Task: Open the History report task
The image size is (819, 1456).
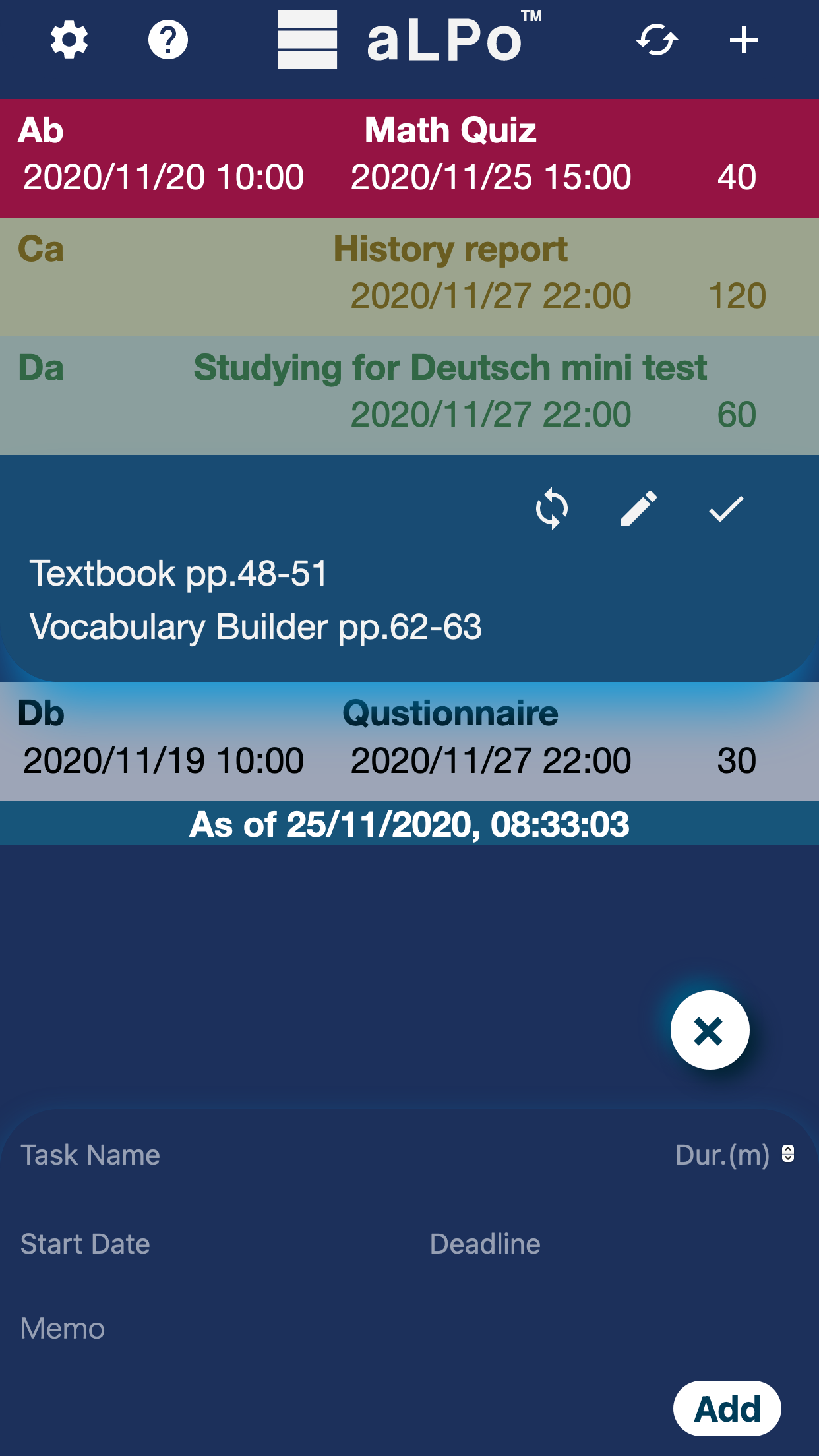Action: tap(409, 277)
